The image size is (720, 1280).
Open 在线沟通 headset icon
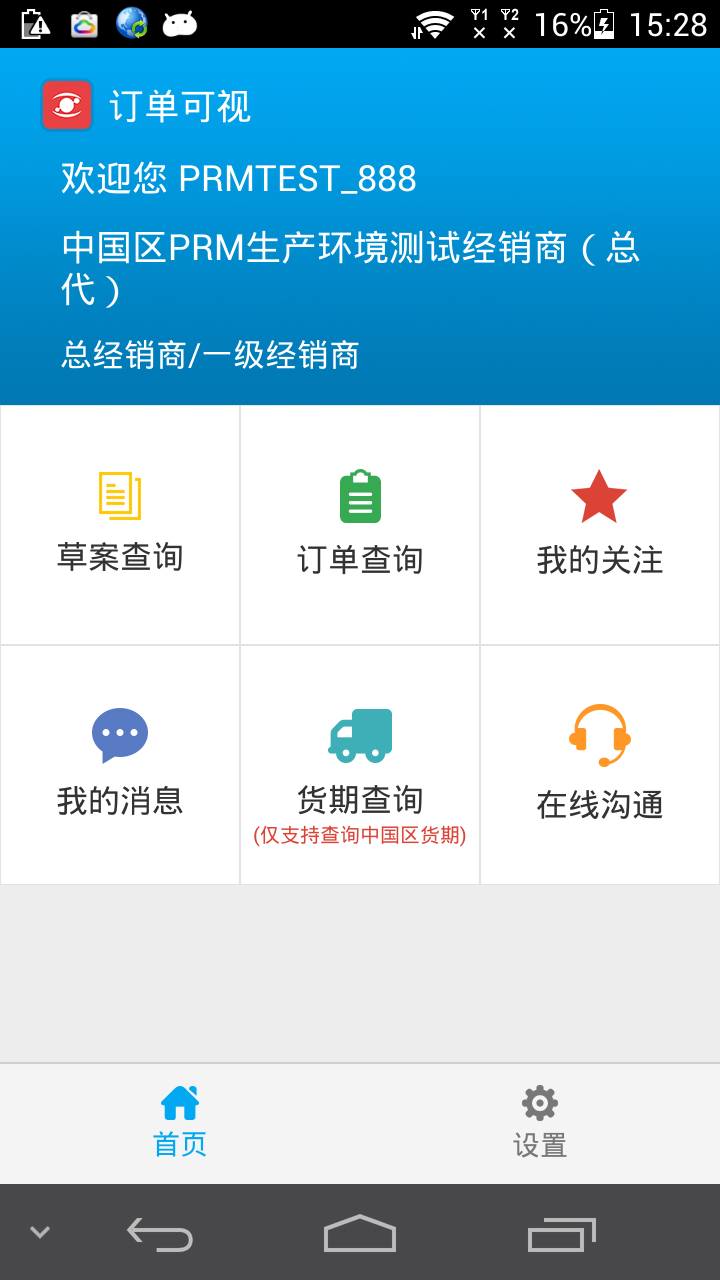click(x=599, y=733)
